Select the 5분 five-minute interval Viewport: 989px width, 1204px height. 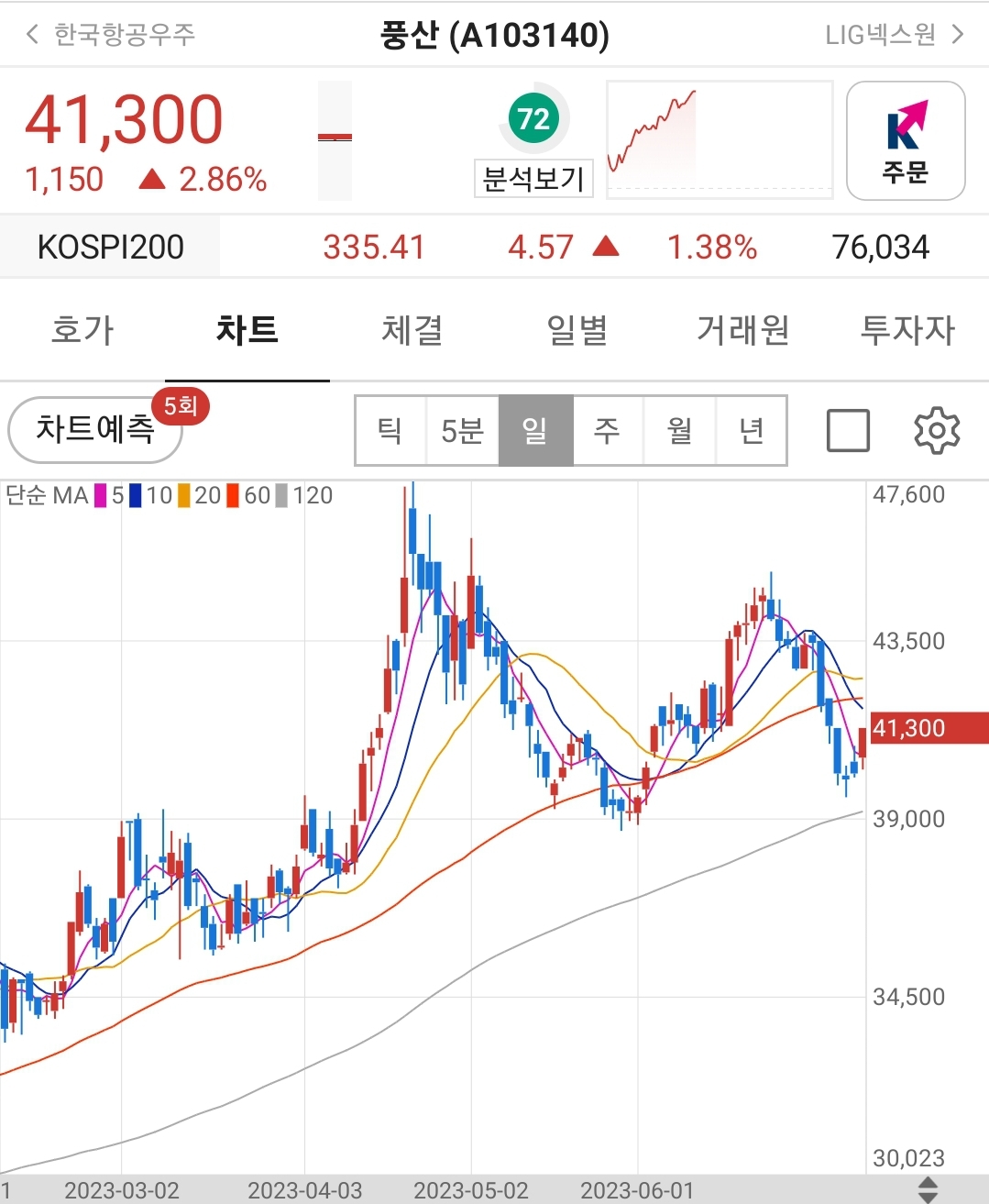pyautogui.click(x=463, y=430)
